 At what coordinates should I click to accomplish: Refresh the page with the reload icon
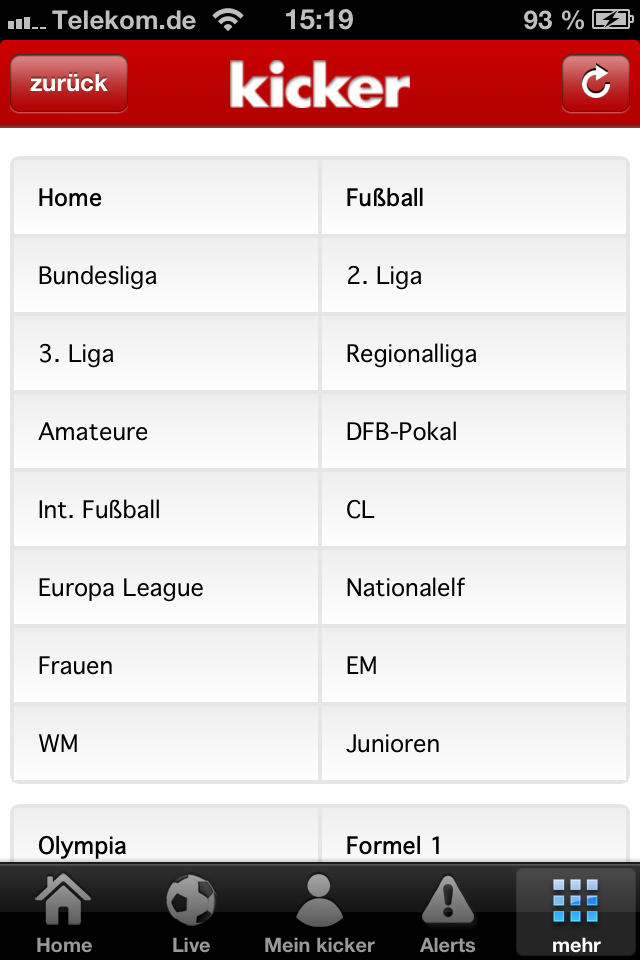pyautogui.click(x=595, y=83)
